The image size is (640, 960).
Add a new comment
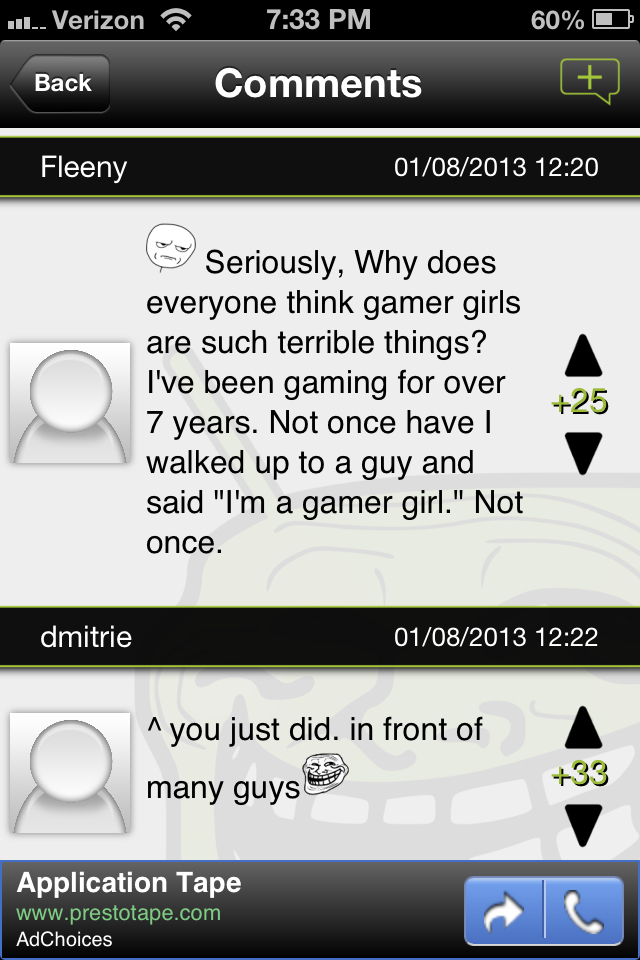(589, 82)
